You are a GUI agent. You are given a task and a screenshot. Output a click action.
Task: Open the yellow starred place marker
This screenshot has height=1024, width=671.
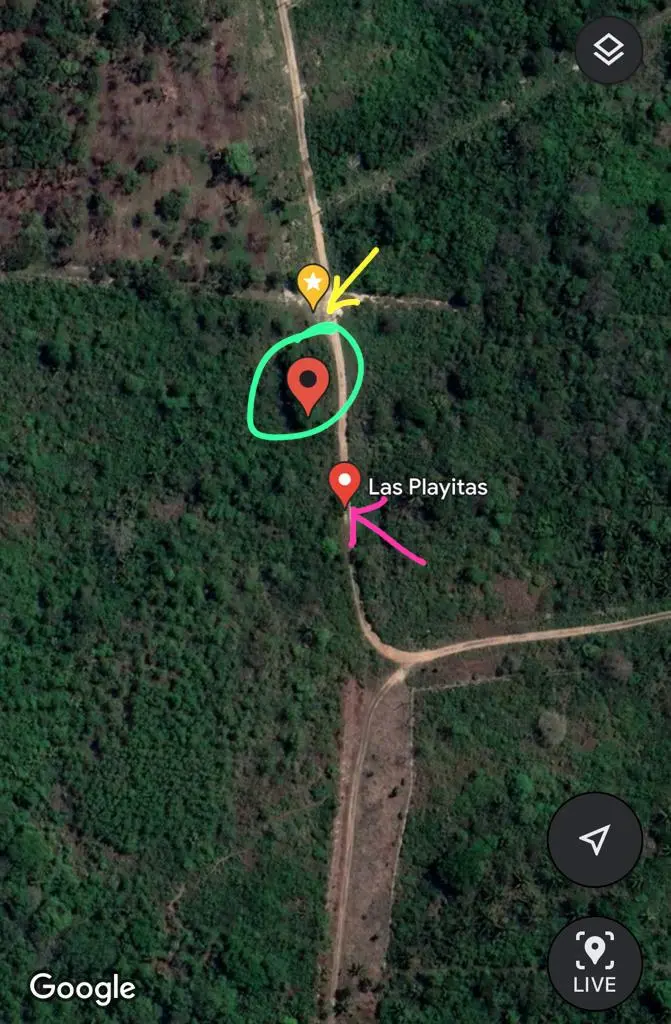(313, 284)
